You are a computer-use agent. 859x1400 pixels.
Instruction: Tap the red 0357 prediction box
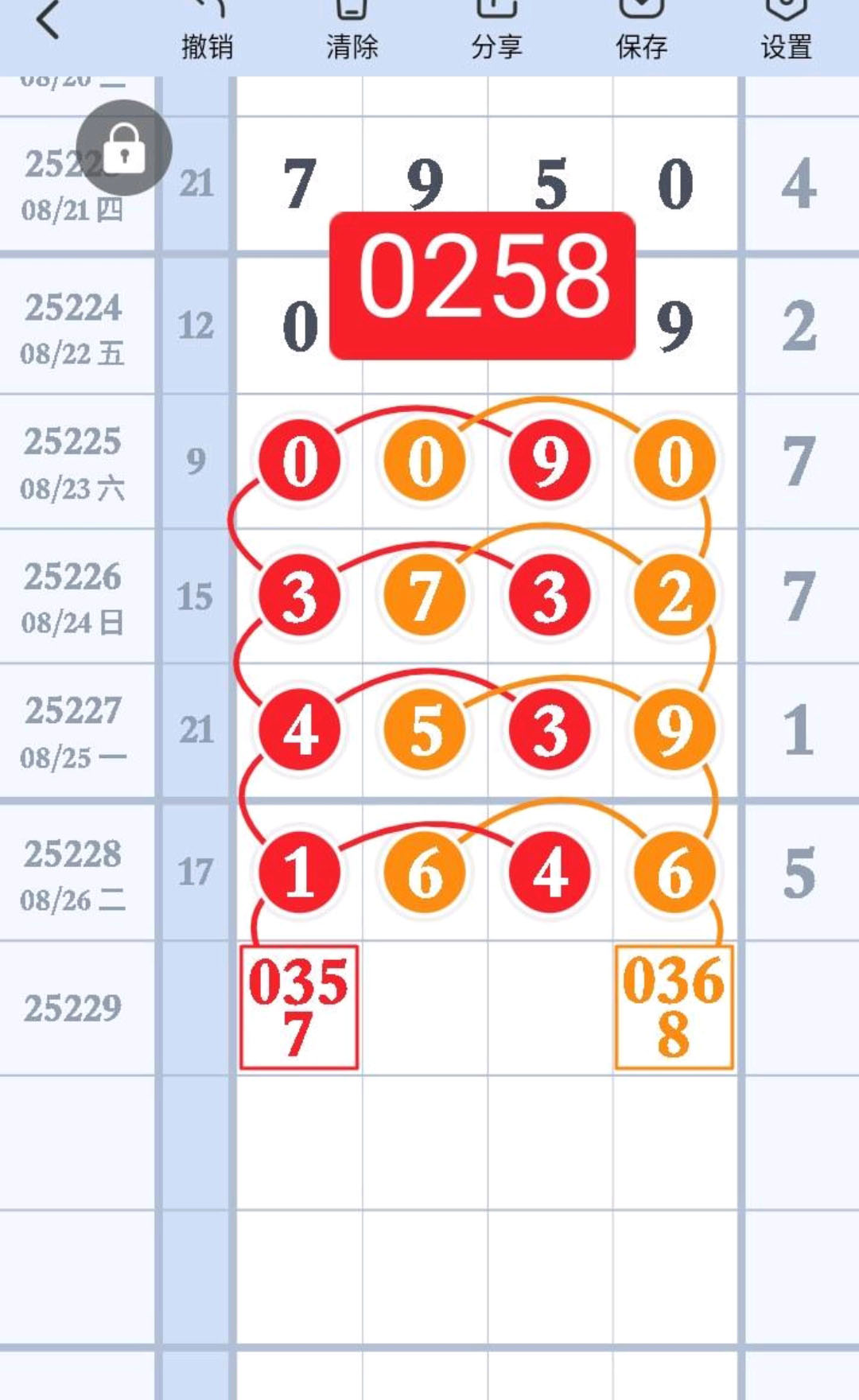pos(299,1007)
